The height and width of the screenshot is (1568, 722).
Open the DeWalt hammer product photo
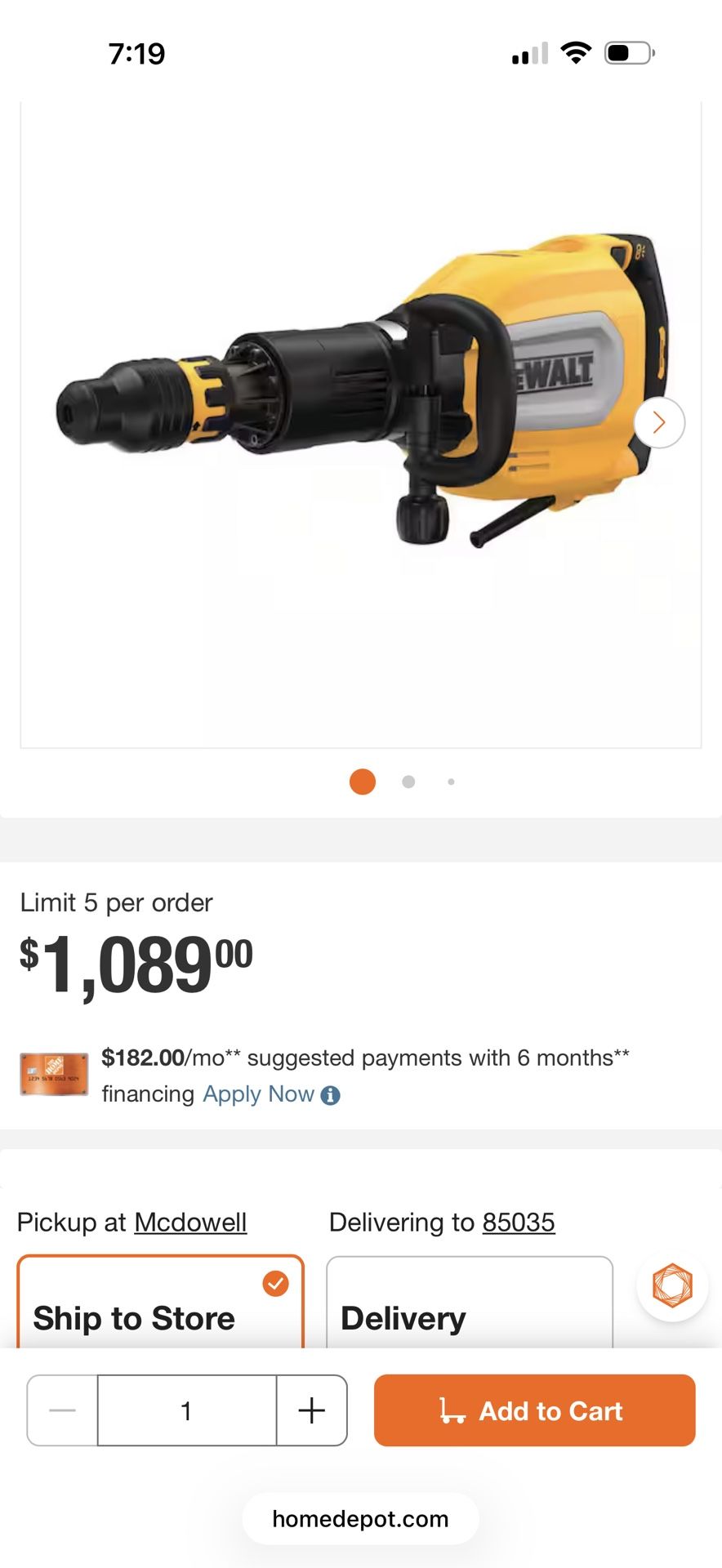click(x=359, y=392)
